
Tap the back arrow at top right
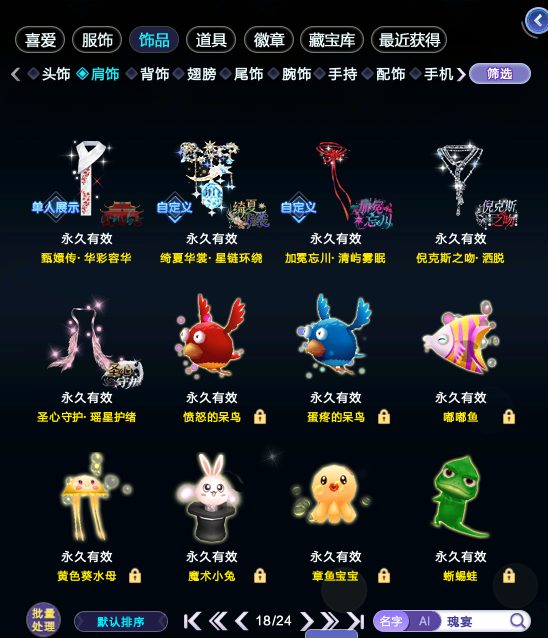point(537,20)
